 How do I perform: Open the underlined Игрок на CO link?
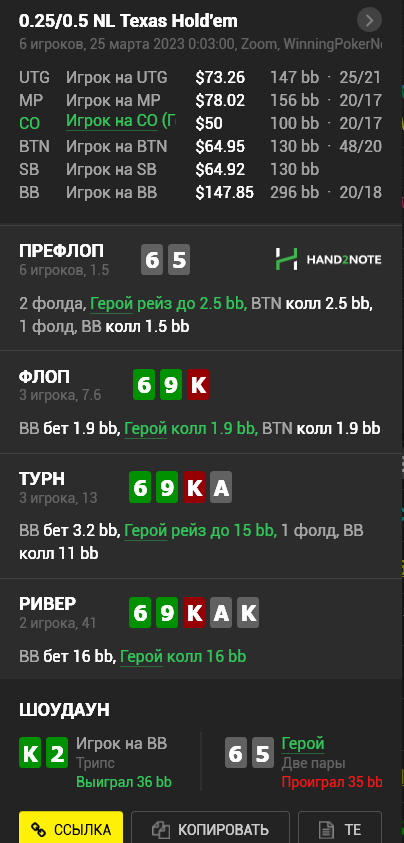(121, 122)
